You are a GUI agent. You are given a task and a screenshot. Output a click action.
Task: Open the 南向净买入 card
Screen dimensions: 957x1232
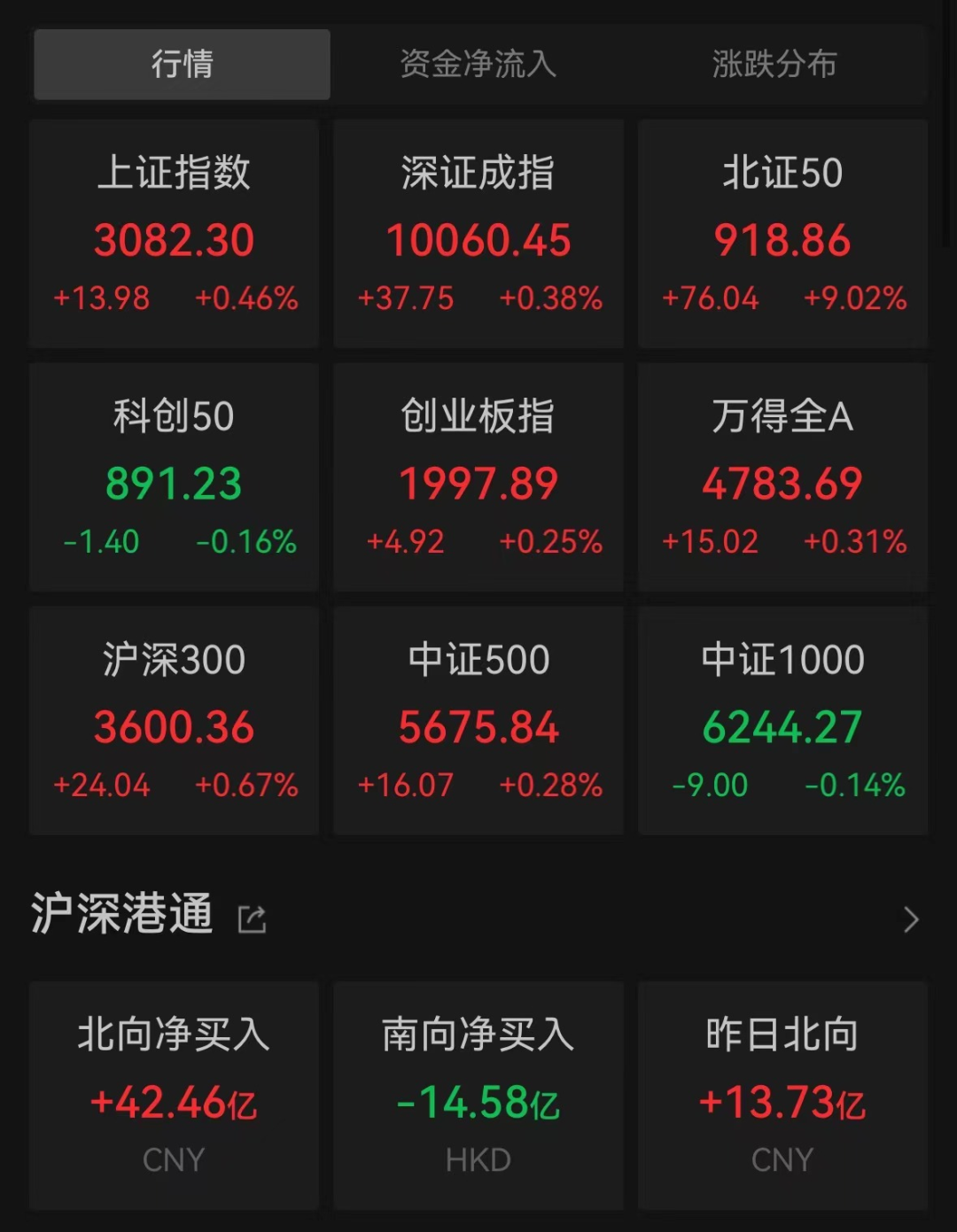click(x=478, y=1096)
